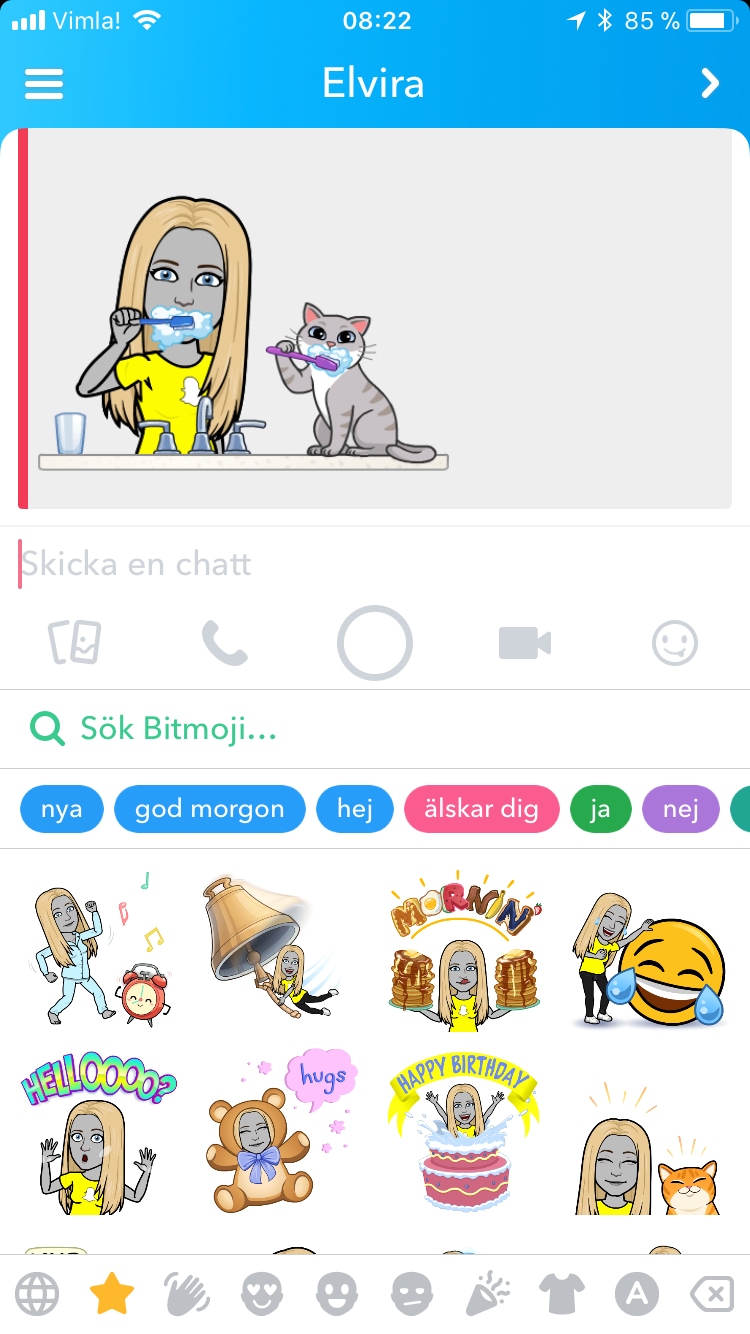
Task: Select the god morgon chip
Action: coord(210,809)
